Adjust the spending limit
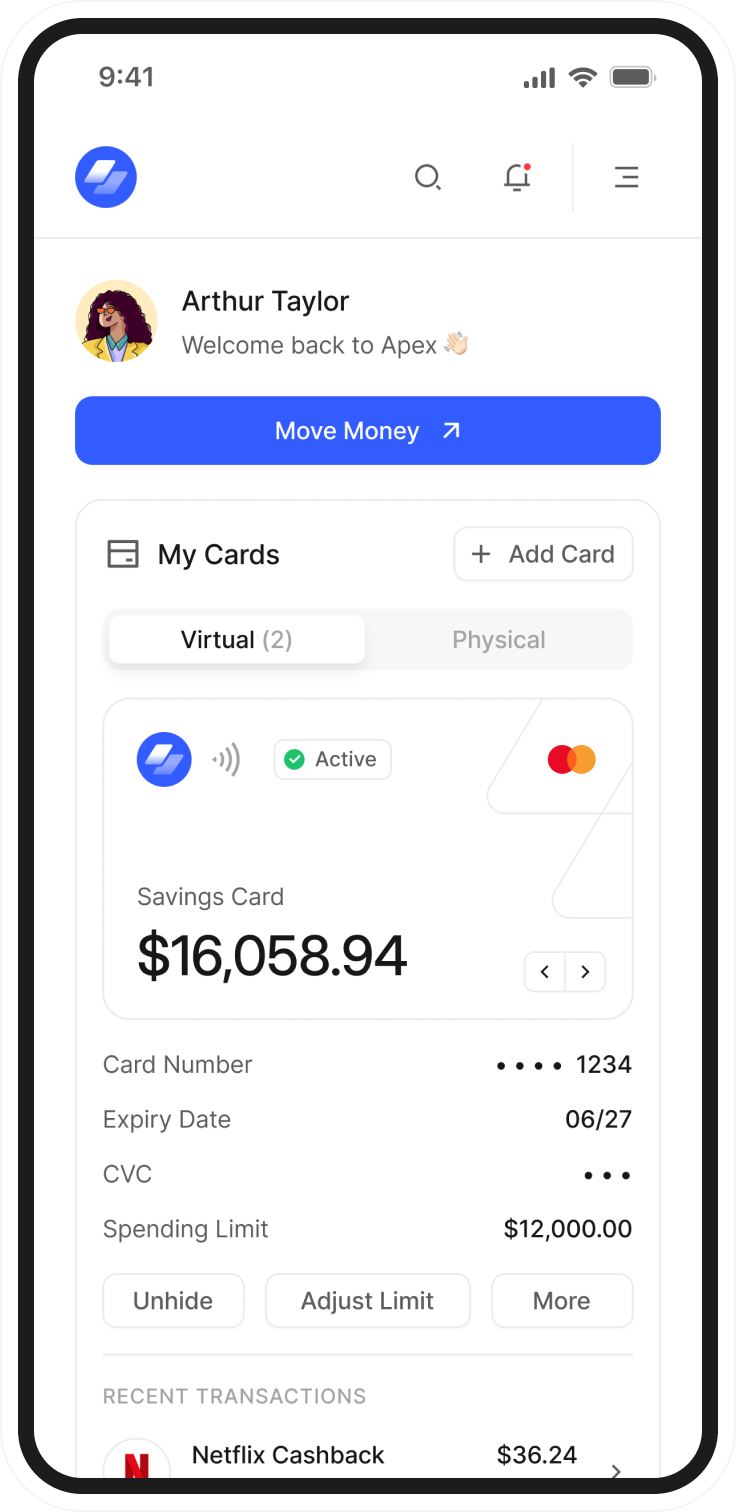 [367, 1301]
